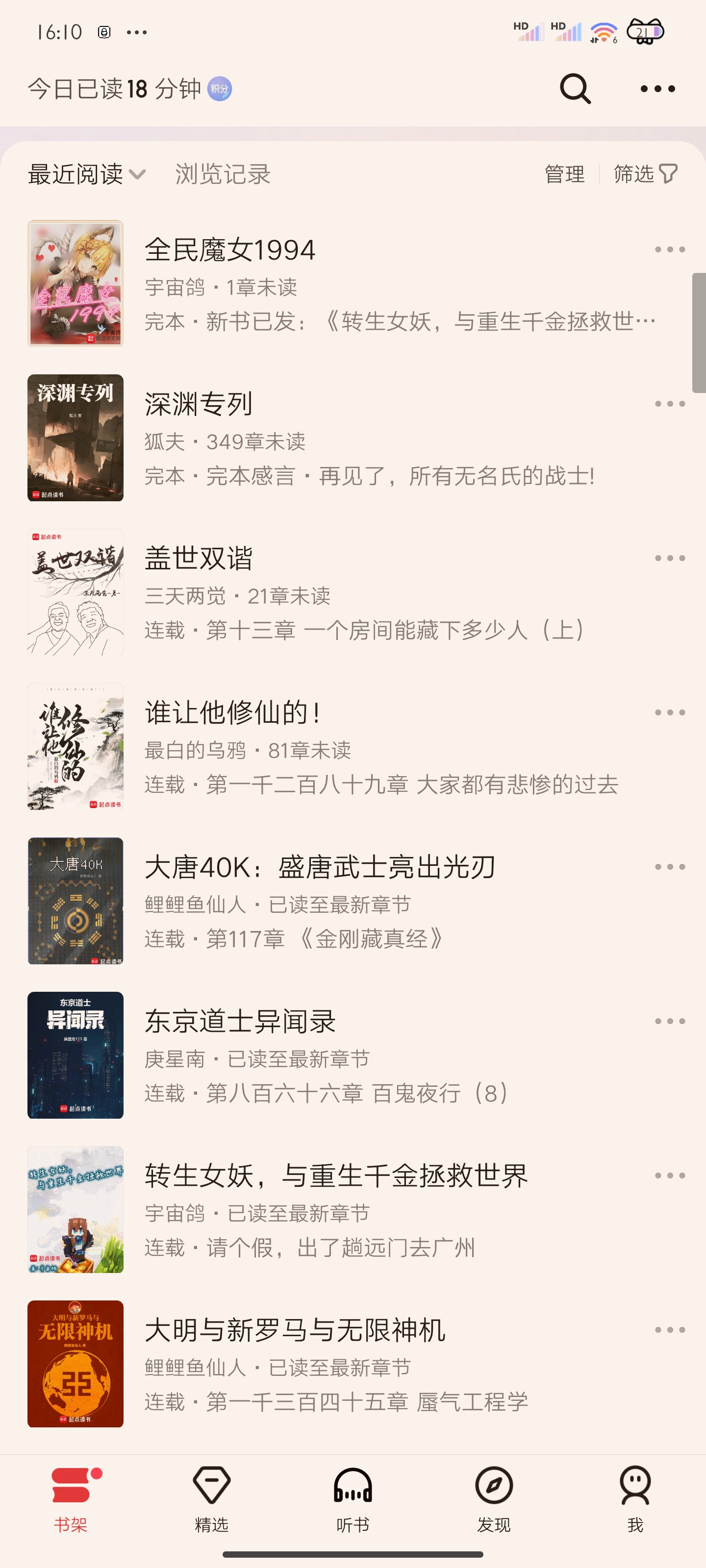The width and height of the screenshot is (706, 1568).
Task: Show more options for 深渊专列
Action: (669, 404)
